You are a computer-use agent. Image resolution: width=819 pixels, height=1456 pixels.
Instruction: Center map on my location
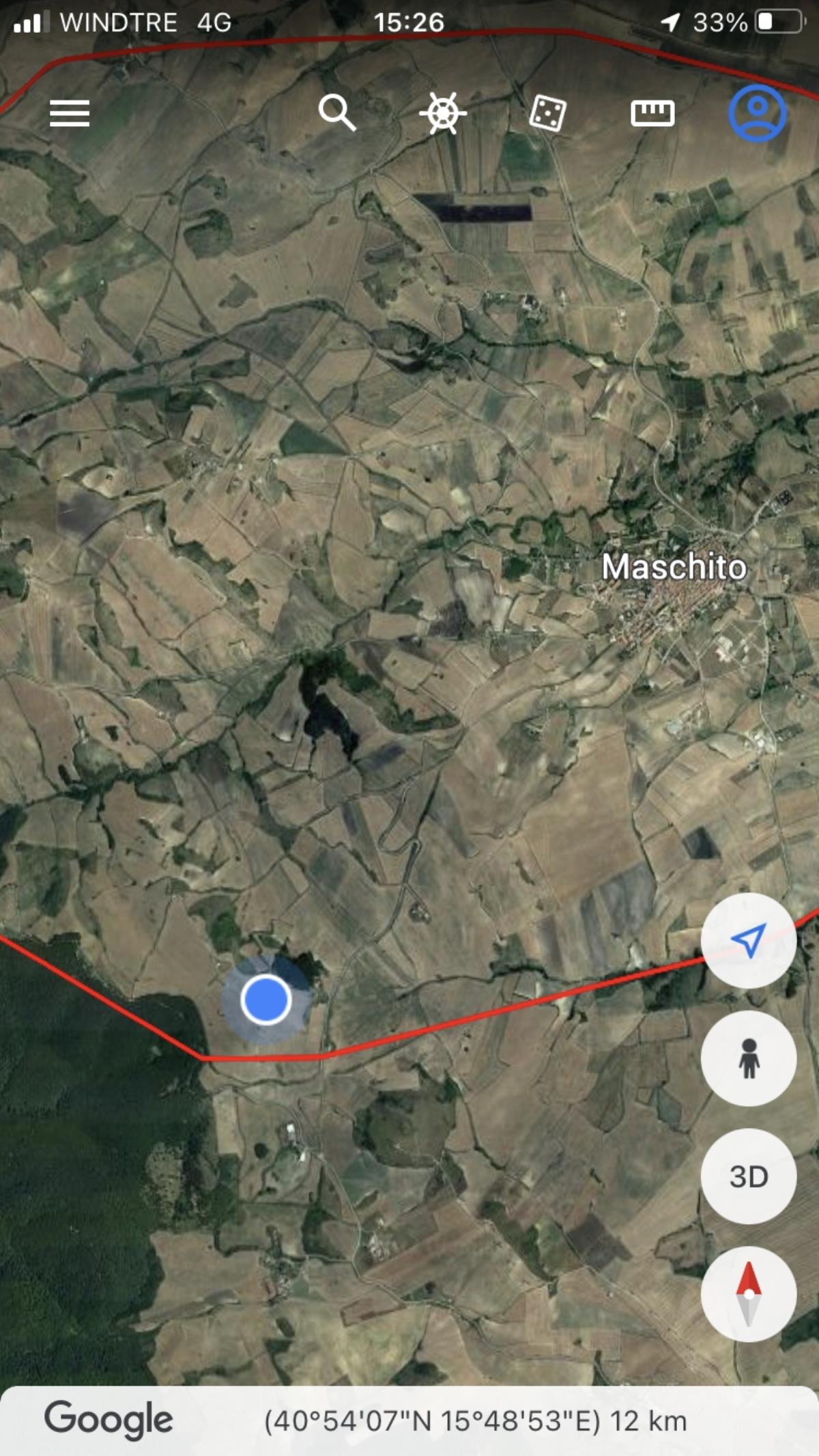point(748,941)
